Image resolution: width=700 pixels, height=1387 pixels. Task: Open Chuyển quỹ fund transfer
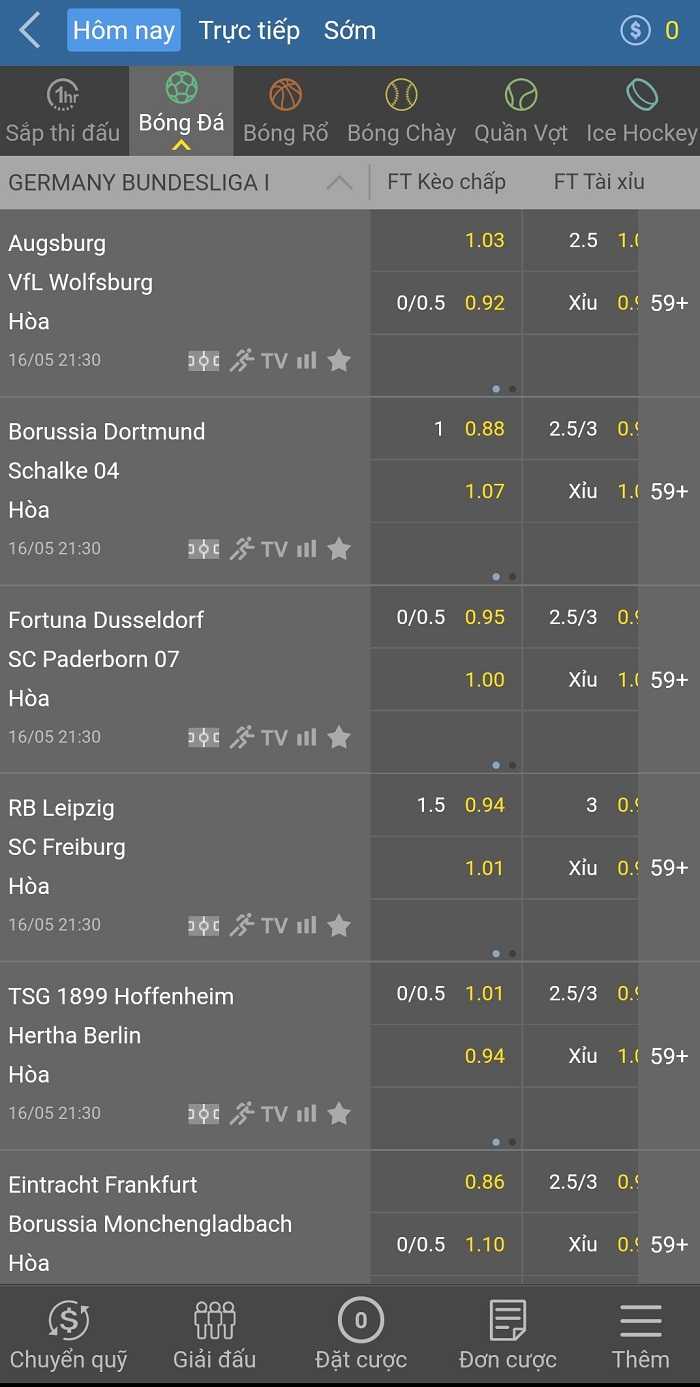(68, 1336)
